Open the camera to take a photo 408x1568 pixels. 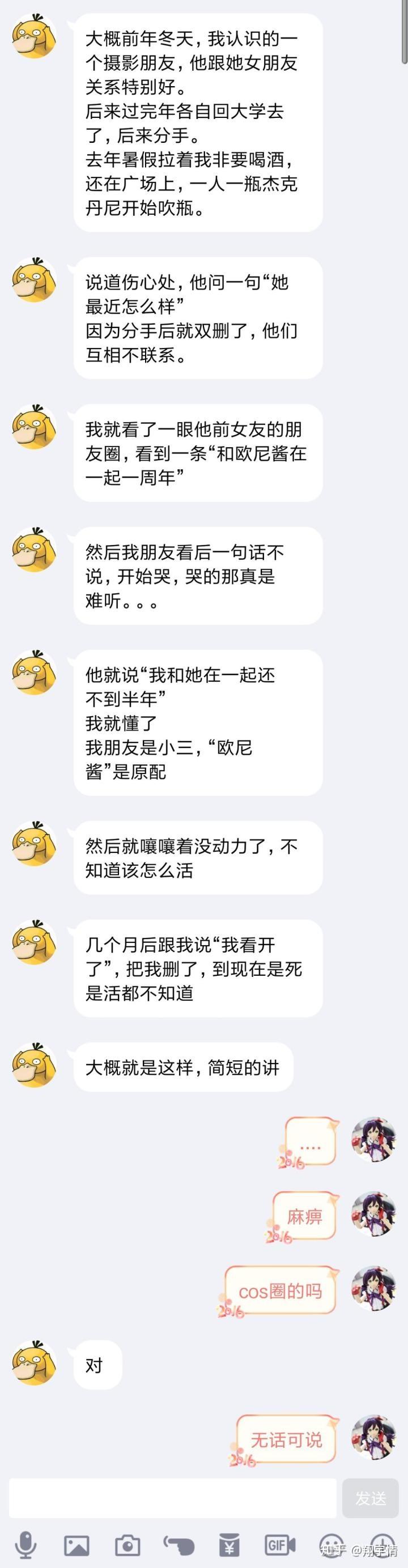point(127,1545)
